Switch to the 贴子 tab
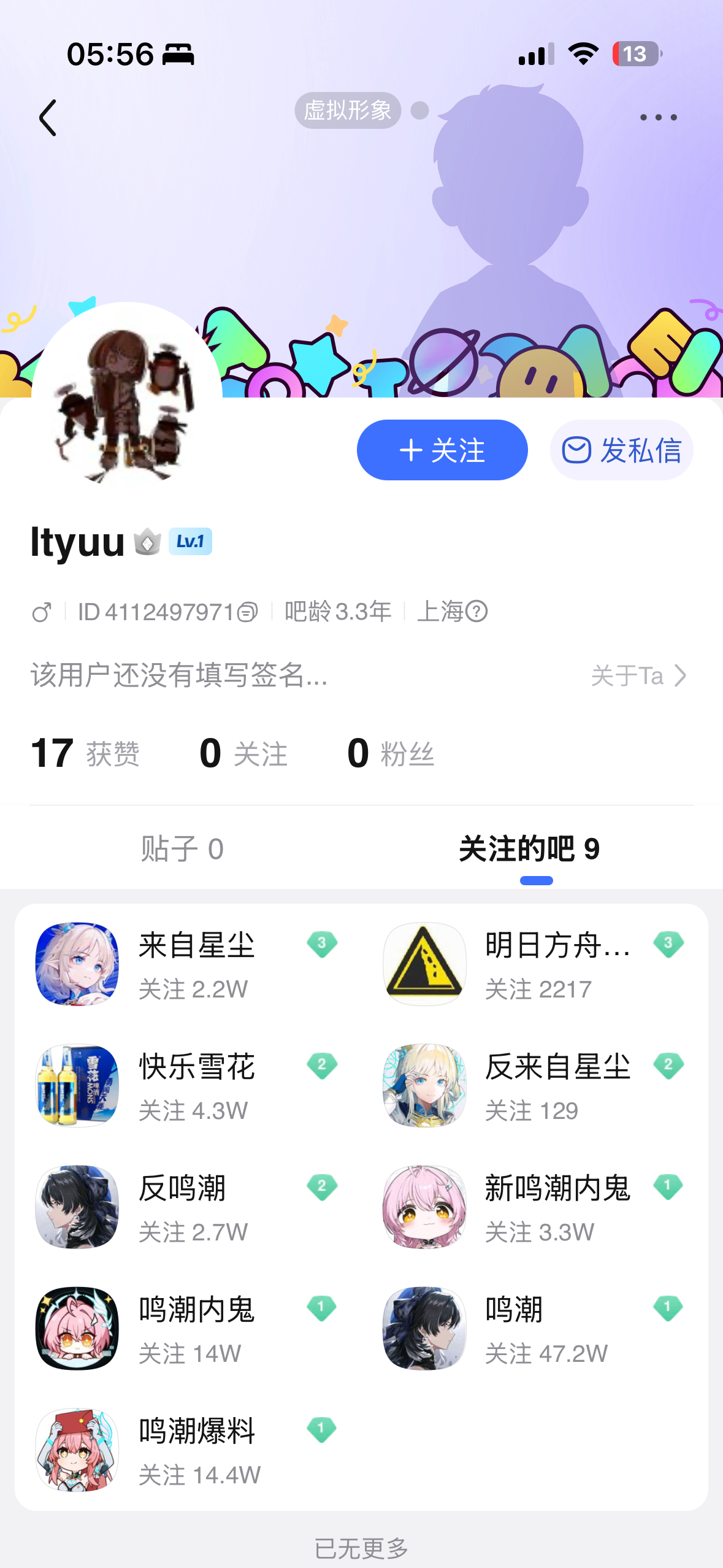 (x=182, y=849)
